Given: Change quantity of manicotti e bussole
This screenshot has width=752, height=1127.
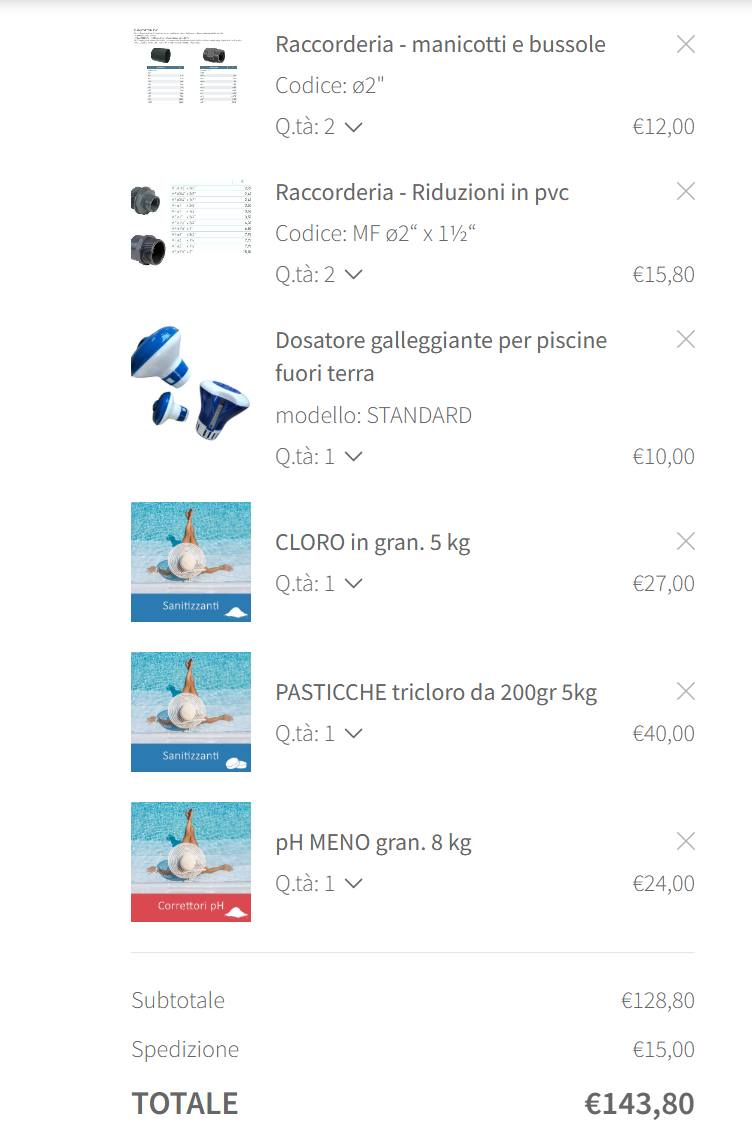Looking at the screenshot, I should [319, 127].
